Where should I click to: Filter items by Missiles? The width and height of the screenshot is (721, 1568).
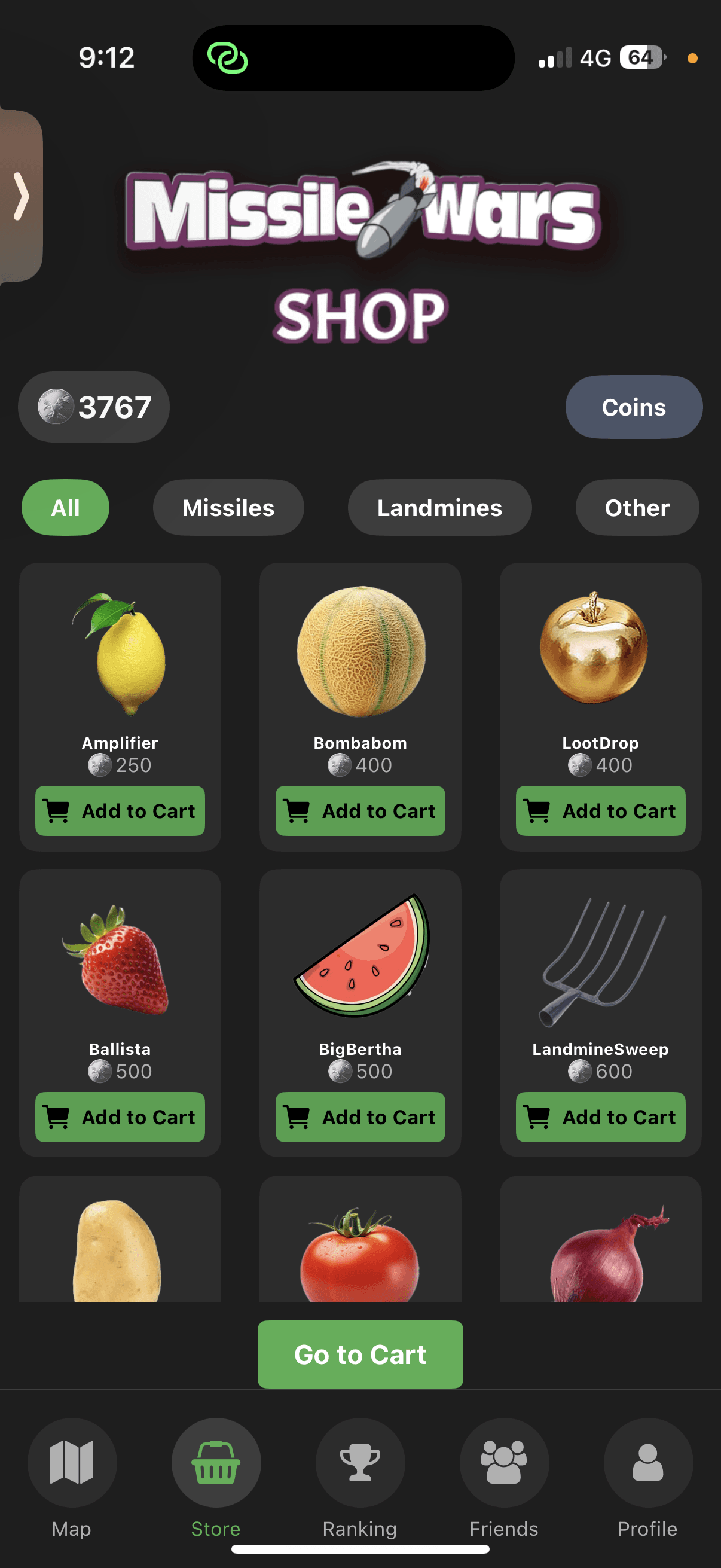point(228,508)
